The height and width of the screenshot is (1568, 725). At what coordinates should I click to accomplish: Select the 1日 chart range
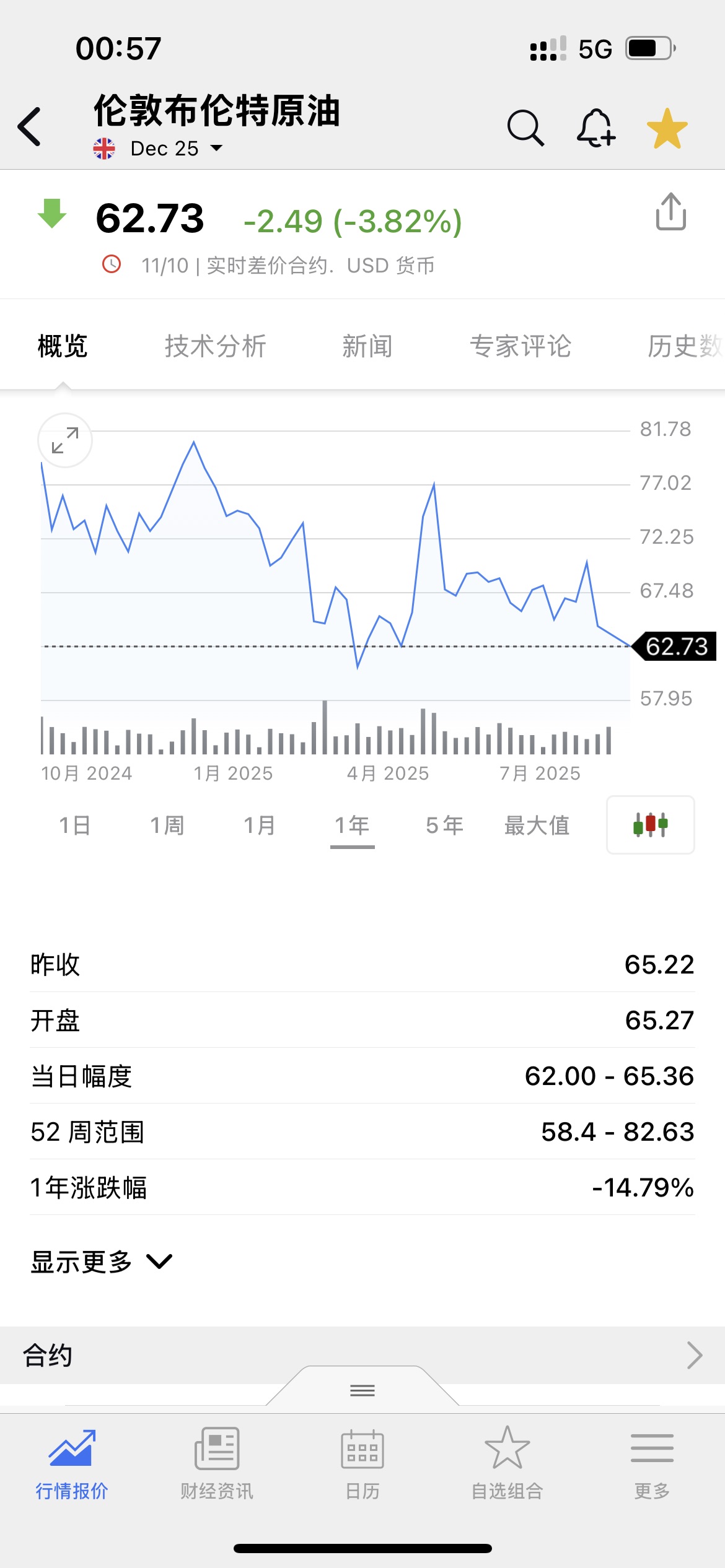[75, 825]
